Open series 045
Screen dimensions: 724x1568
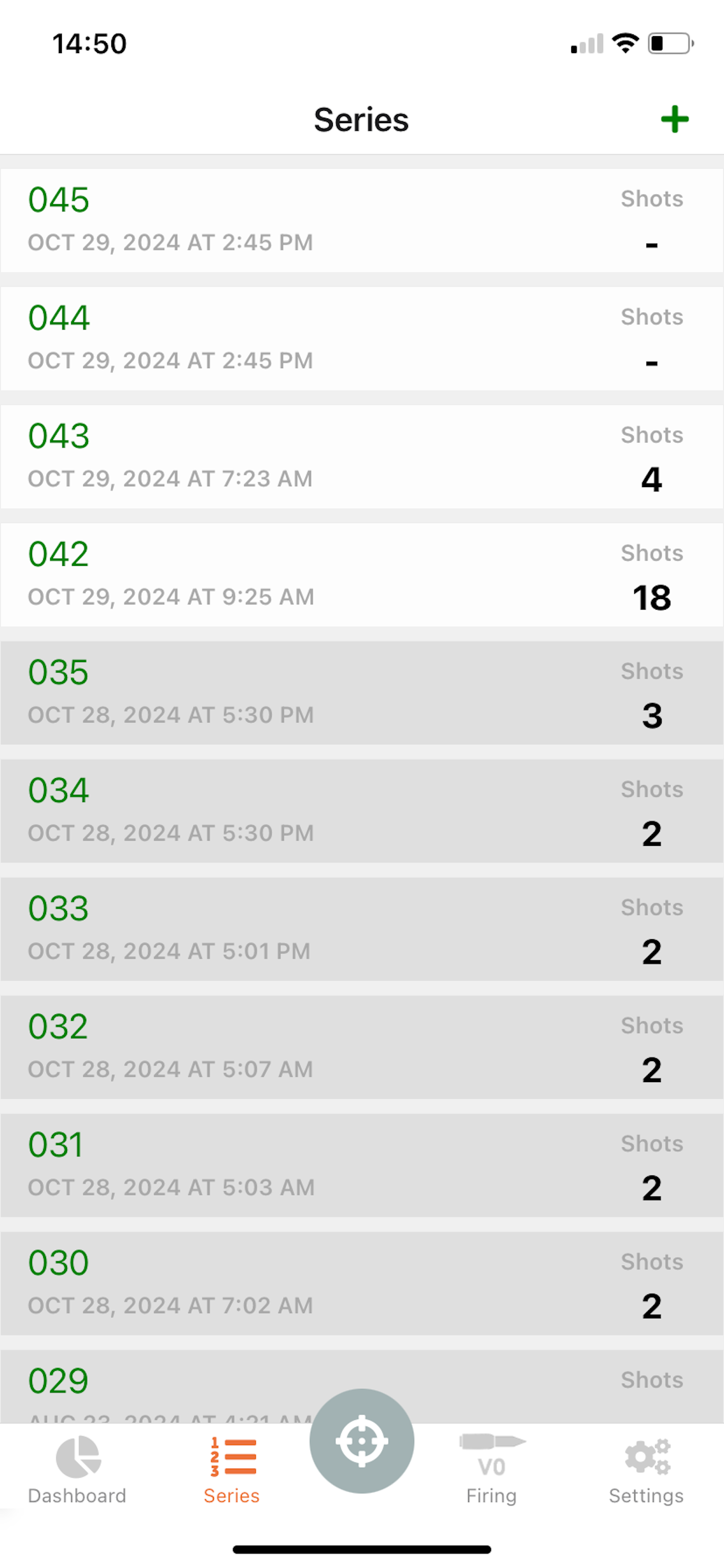(362, 220)
